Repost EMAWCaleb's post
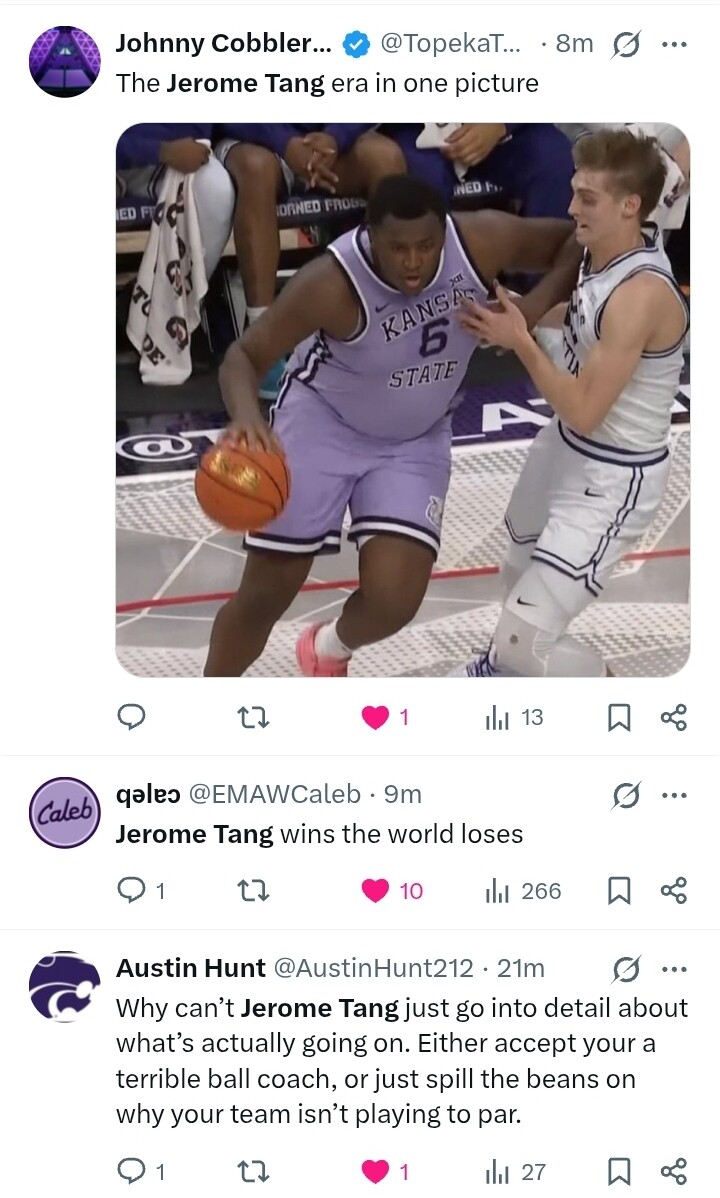Viewport: 720px width, 1198px height. tap(253, 891)
